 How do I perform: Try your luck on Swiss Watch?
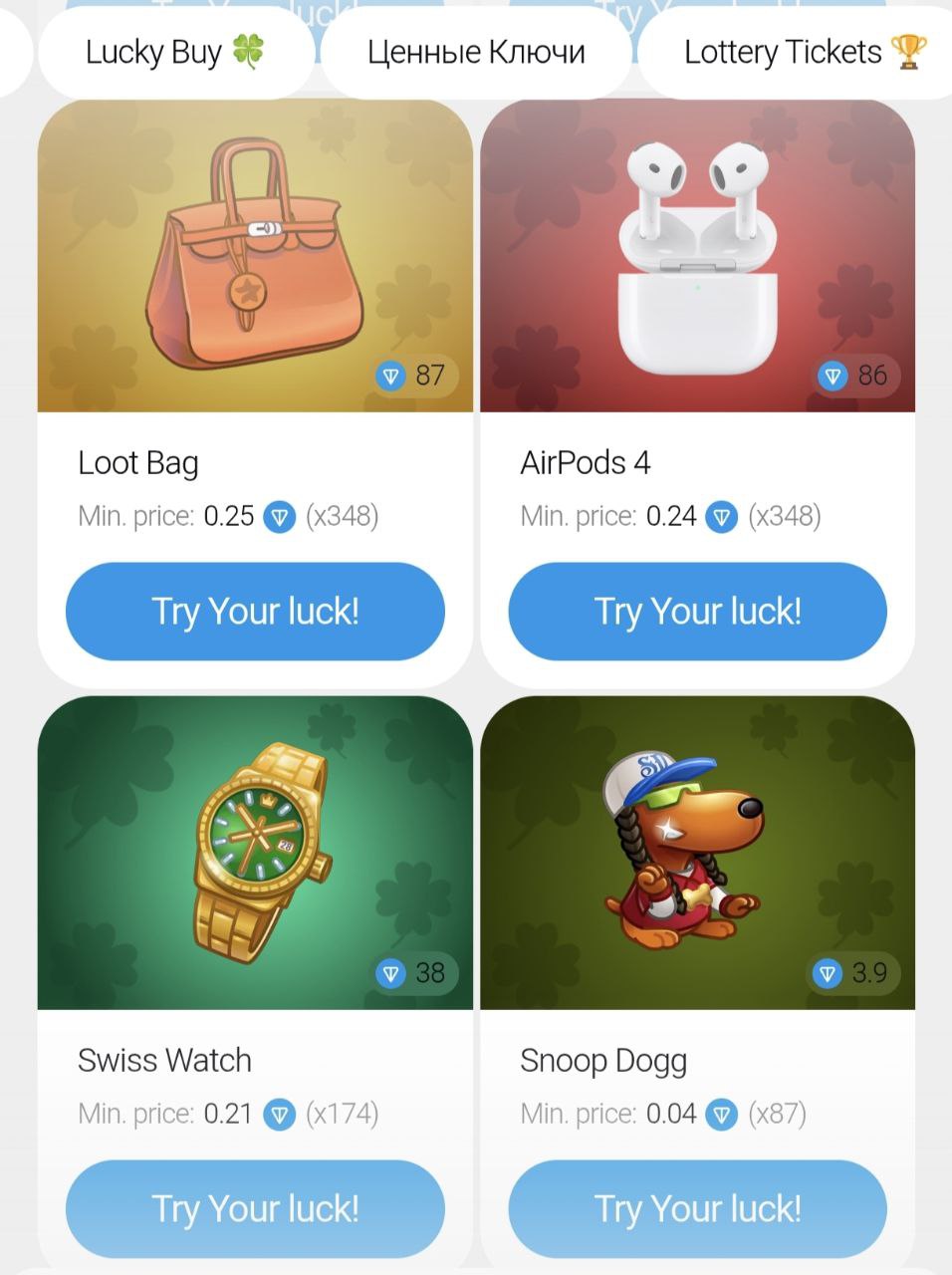click(x=255, y=1208)
